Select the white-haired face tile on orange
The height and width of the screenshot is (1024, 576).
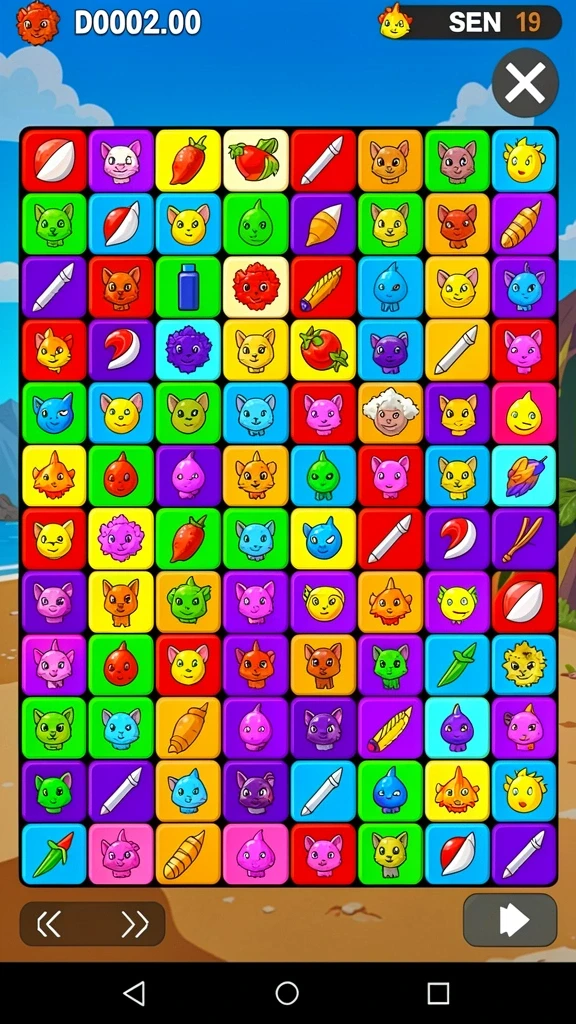pyautogui.click(x=391, y=413)
